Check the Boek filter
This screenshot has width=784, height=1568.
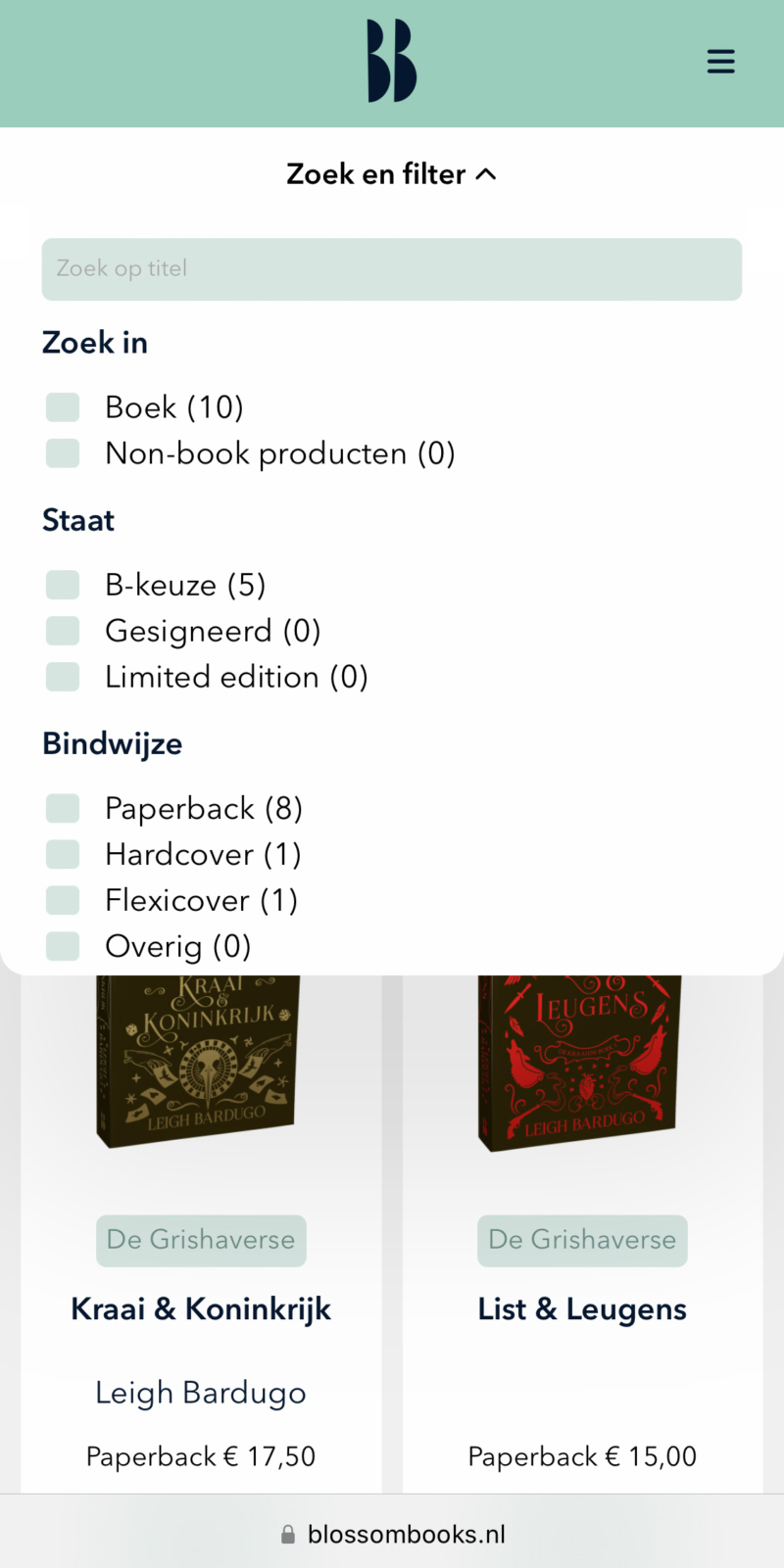pyautogui.click(x=63, y=407)
